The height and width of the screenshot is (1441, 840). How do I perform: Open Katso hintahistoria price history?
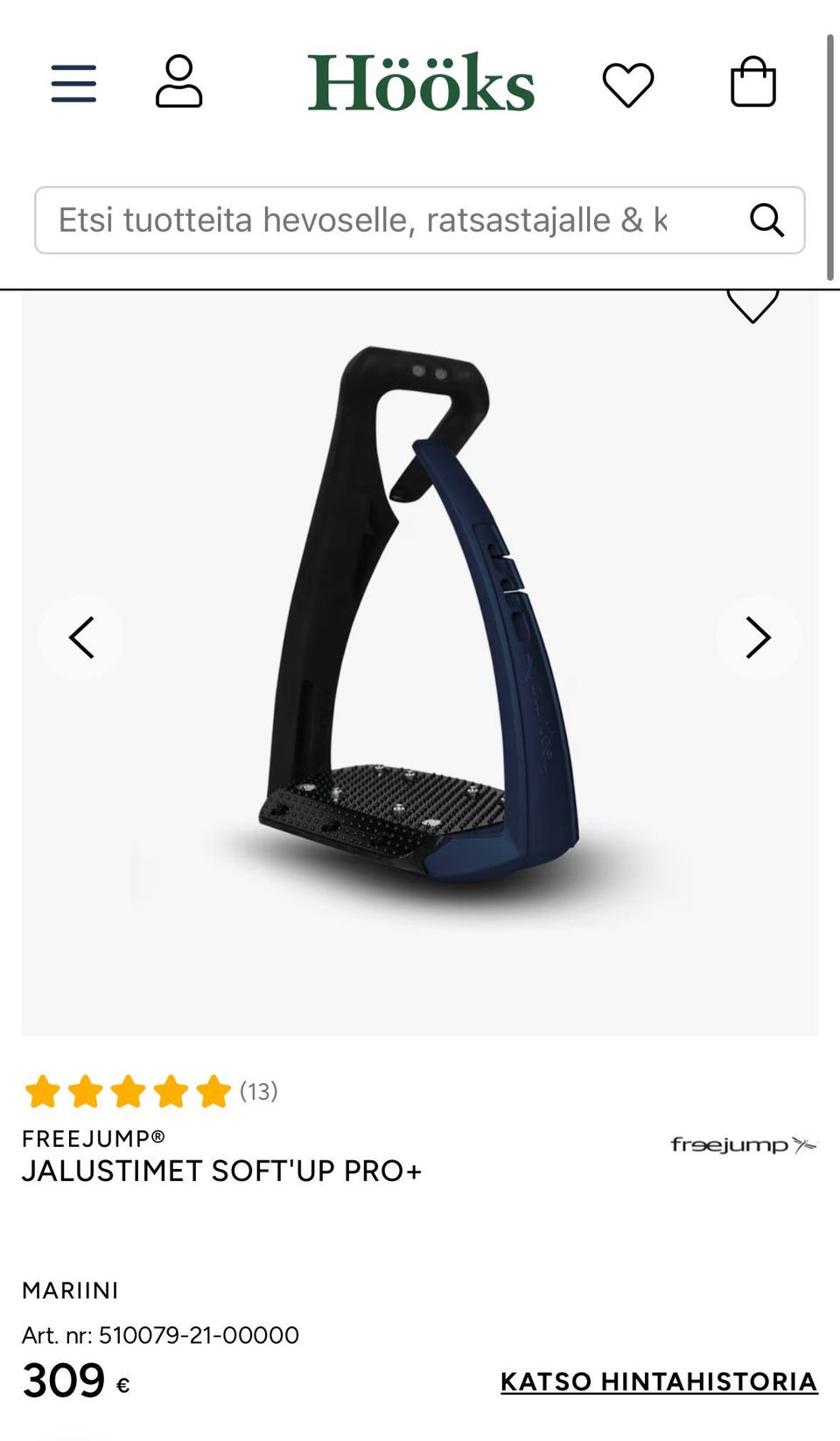pyautogui.click(x=659, y=1382)
